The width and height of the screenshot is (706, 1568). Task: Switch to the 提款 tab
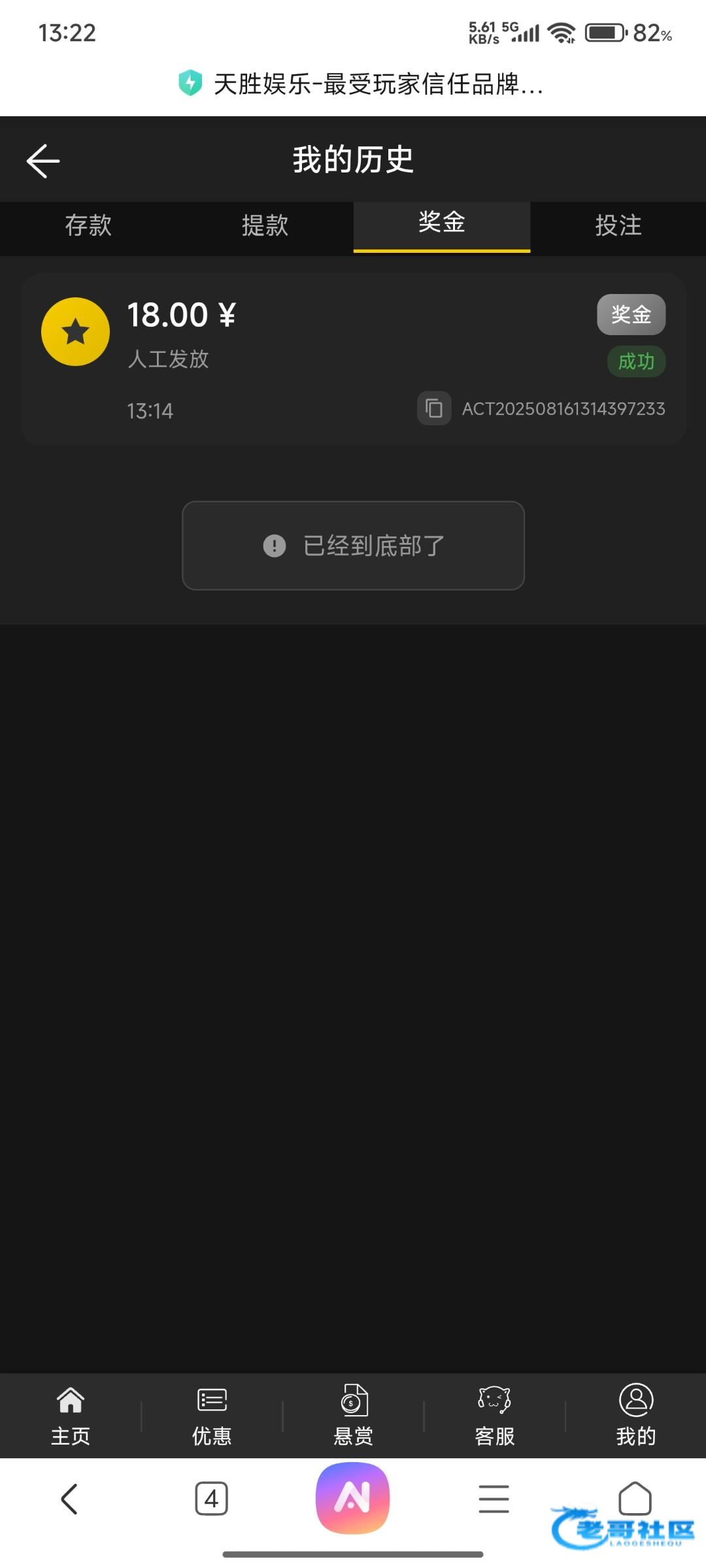pos(265,226)
